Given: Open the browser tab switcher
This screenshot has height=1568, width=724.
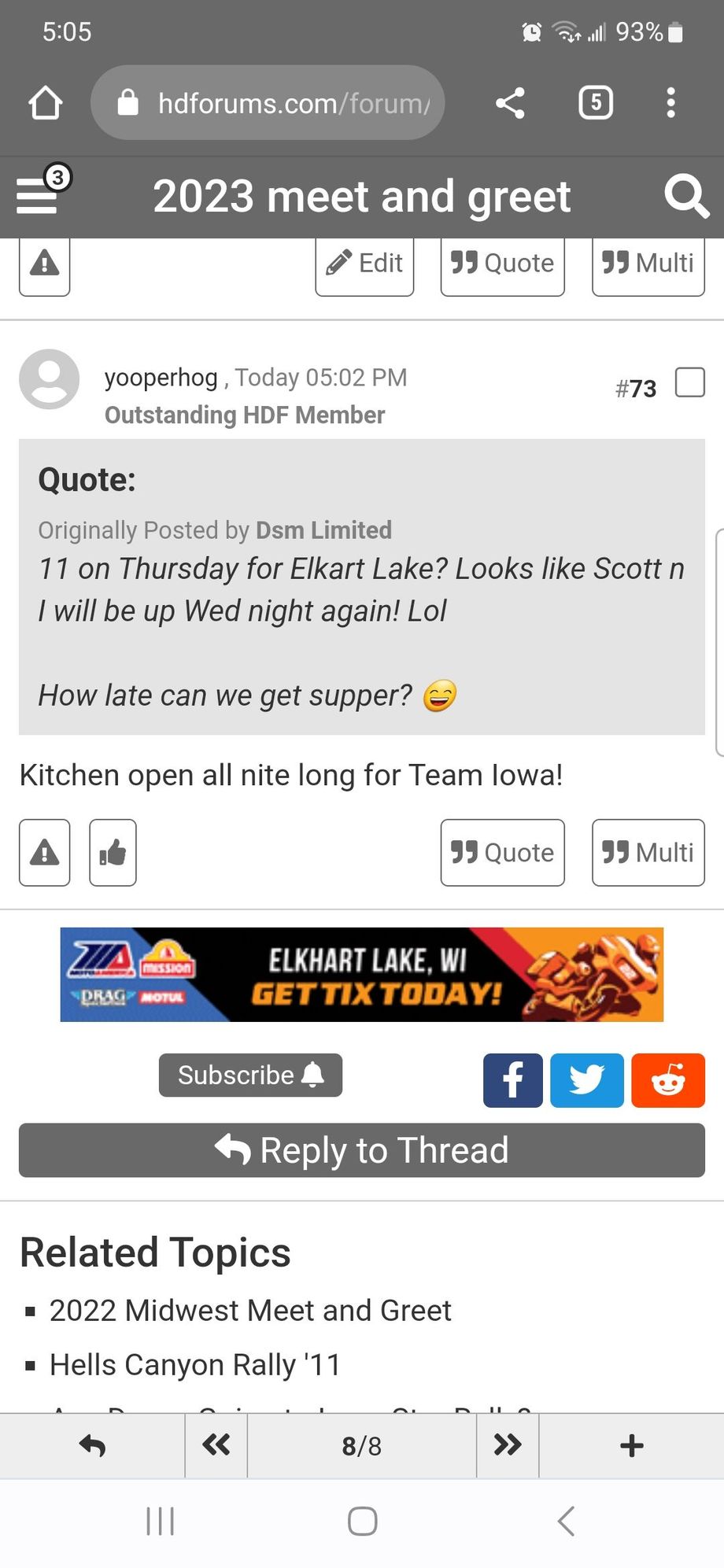Looking at the screenshot, I should 595,103.
